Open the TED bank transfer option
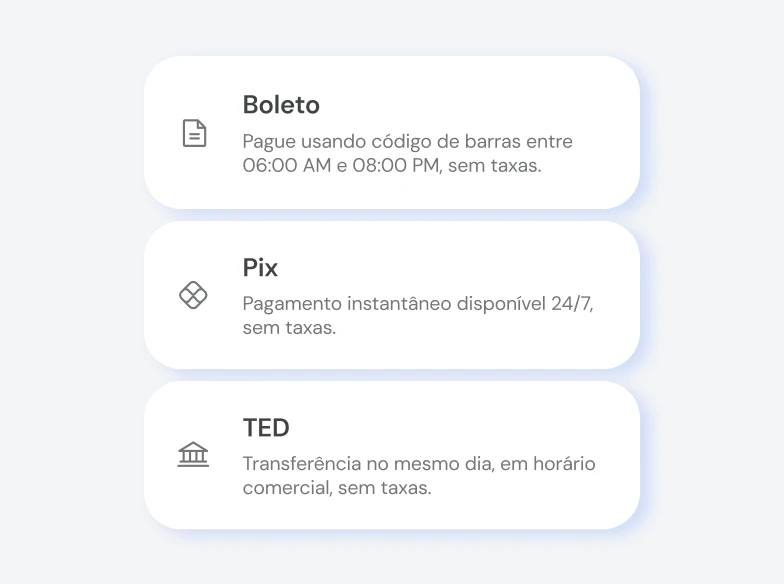Viewport: 784px width, 584px height. tap(392, 455)
